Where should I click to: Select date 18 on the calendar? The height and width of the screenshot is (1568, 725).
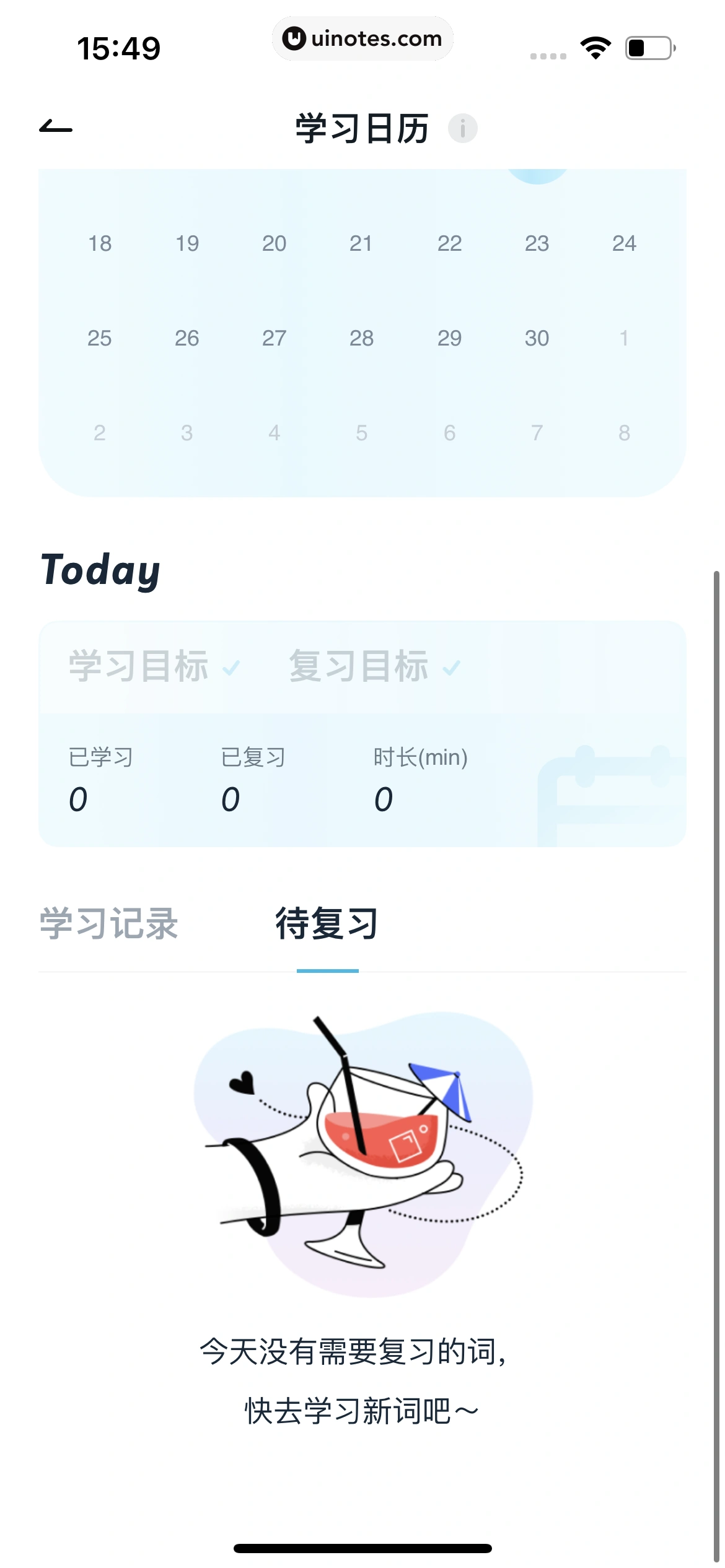100,243
